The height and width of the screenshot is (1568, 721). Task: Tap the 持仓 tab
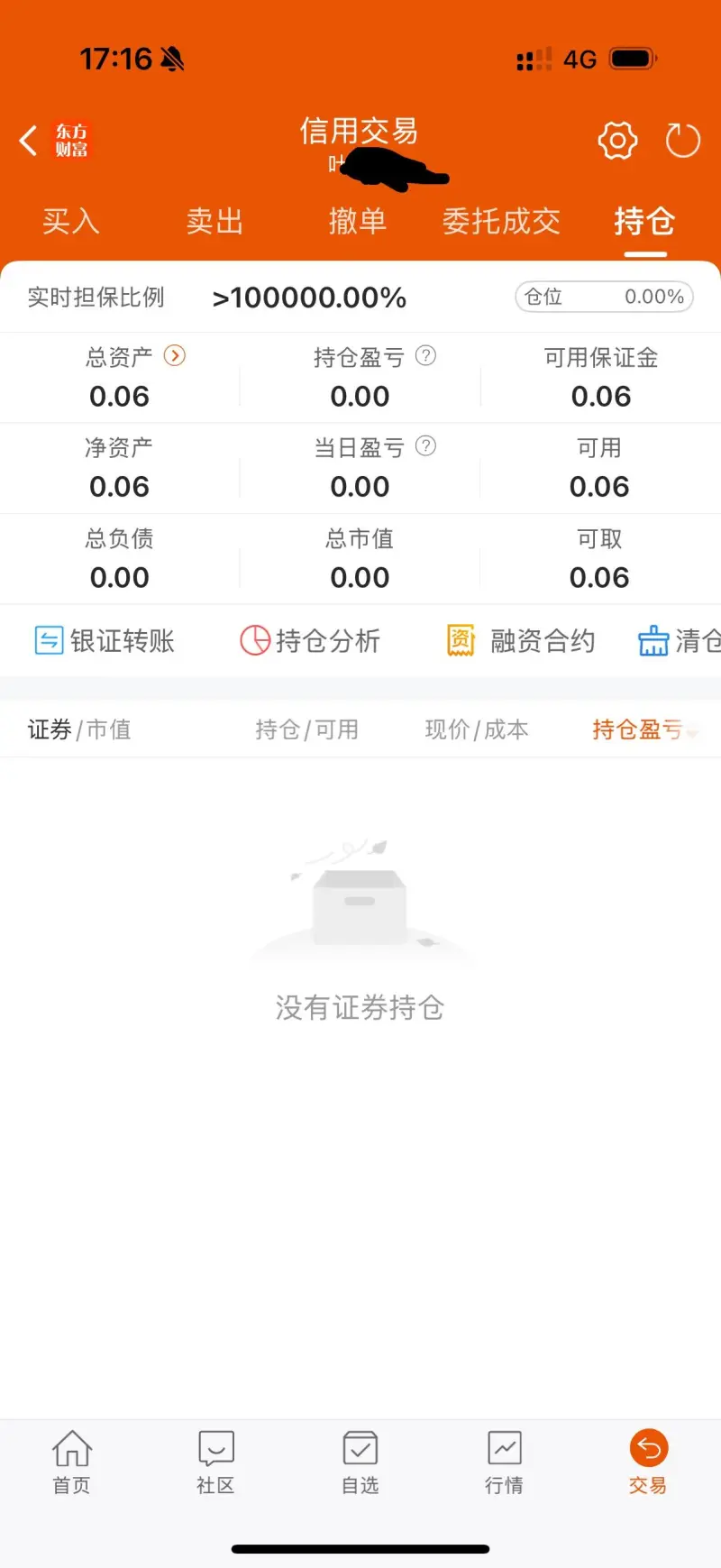pos(644,221)
